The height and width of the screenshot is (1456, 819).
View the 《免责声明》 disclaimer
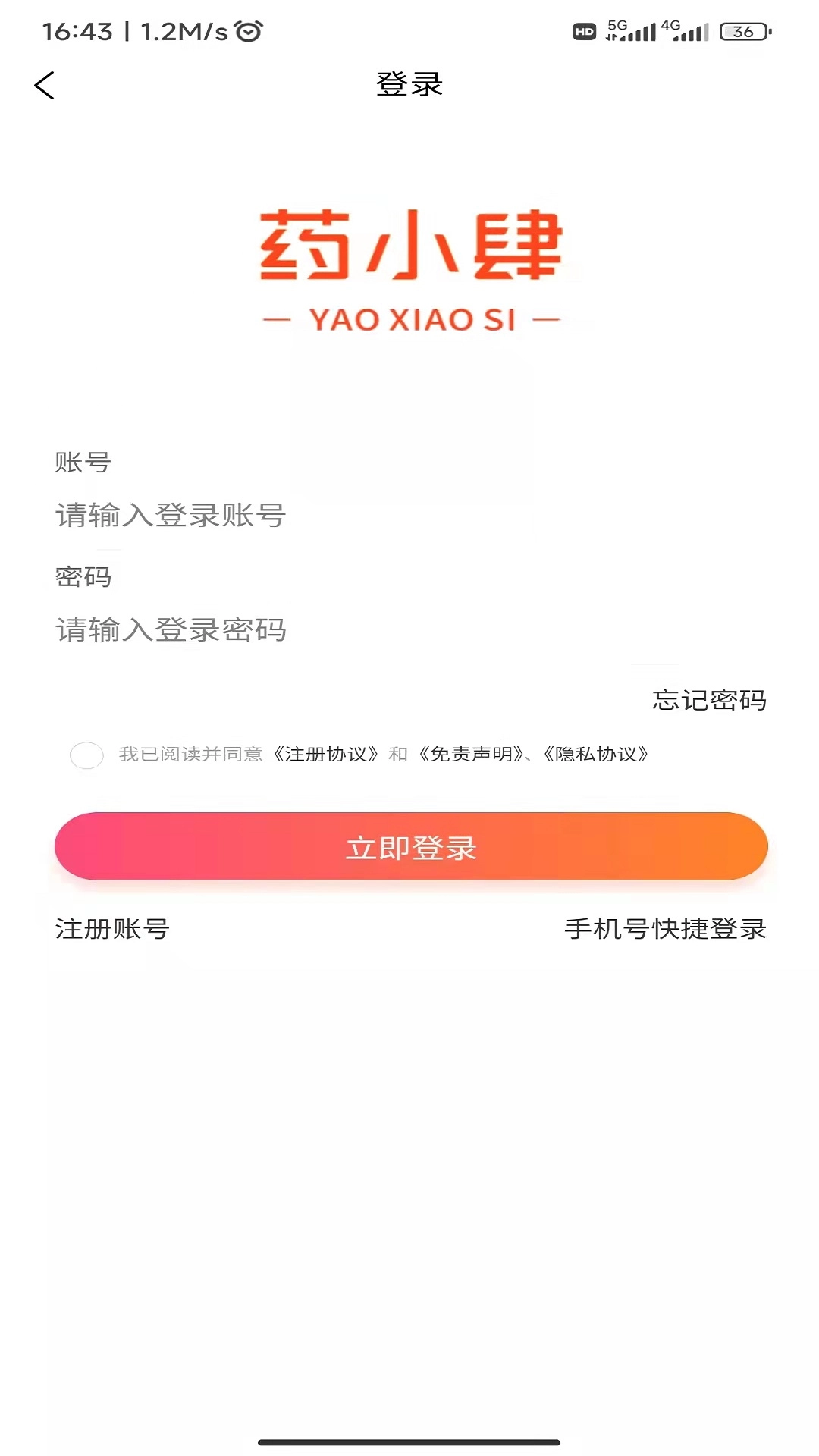coord(472,755)
